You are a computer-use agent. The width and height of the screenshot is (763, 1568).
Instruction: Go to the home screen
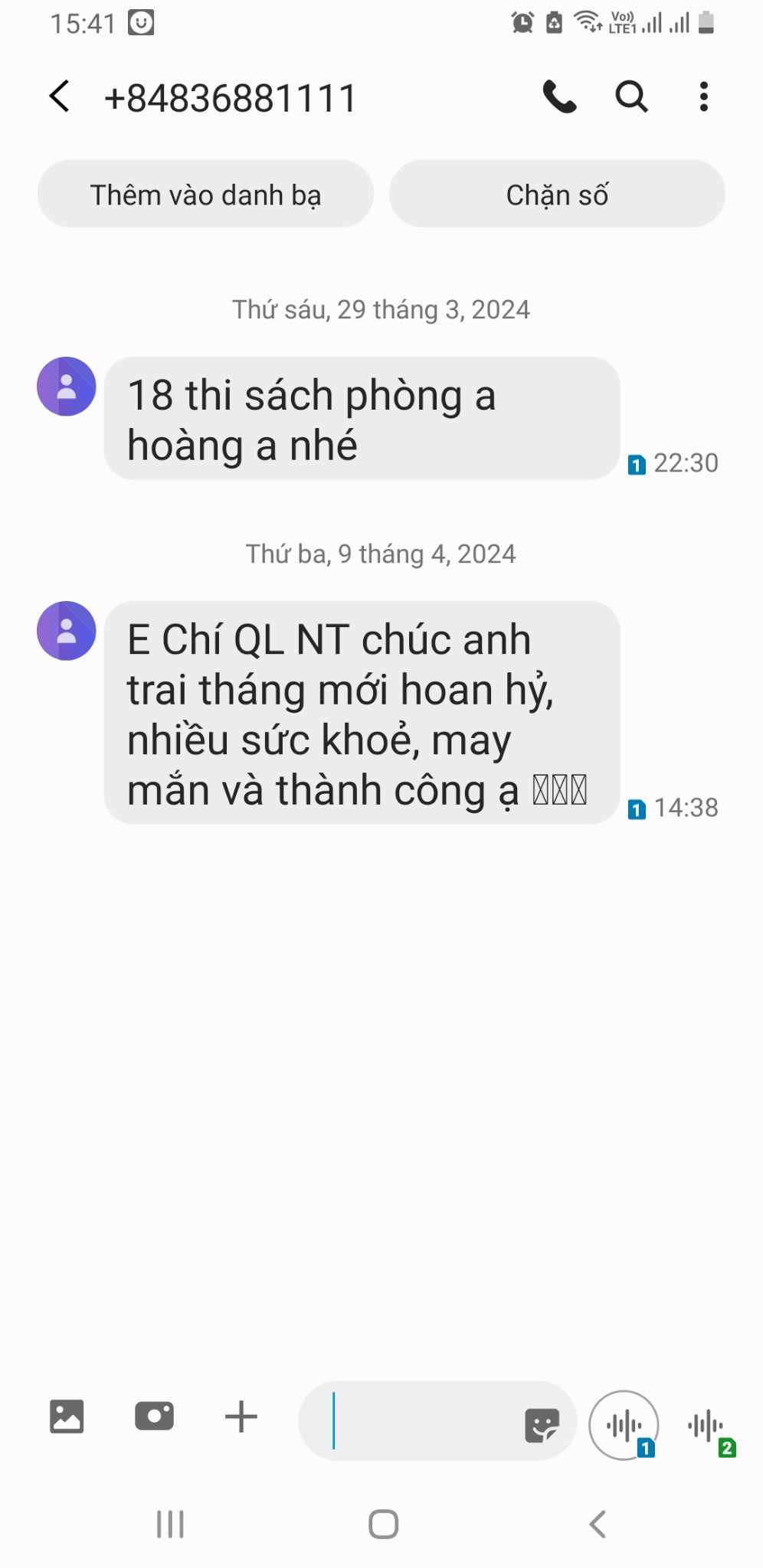(x=383, y=1524)
